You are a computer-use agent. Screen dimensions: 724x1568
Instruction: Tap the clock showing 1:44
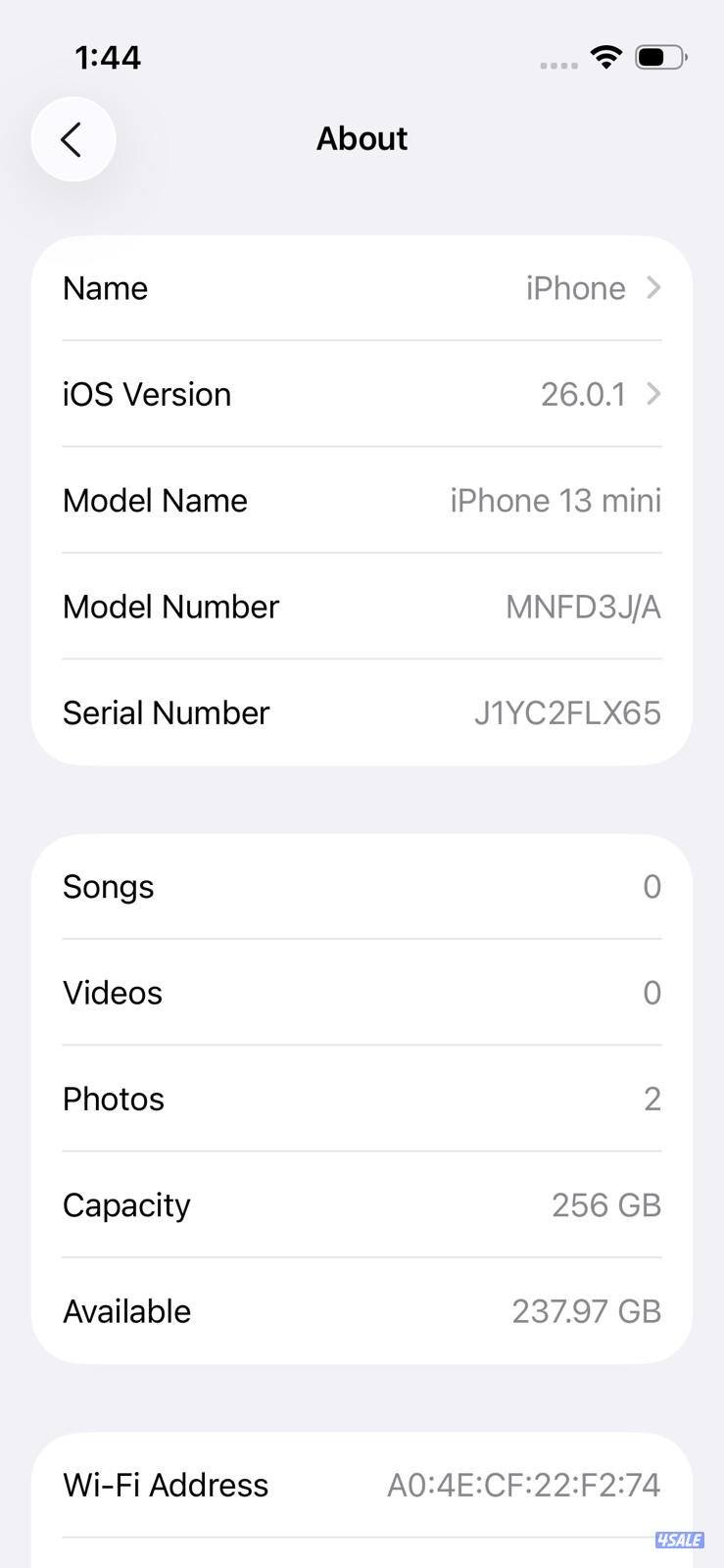click(107, 58)
